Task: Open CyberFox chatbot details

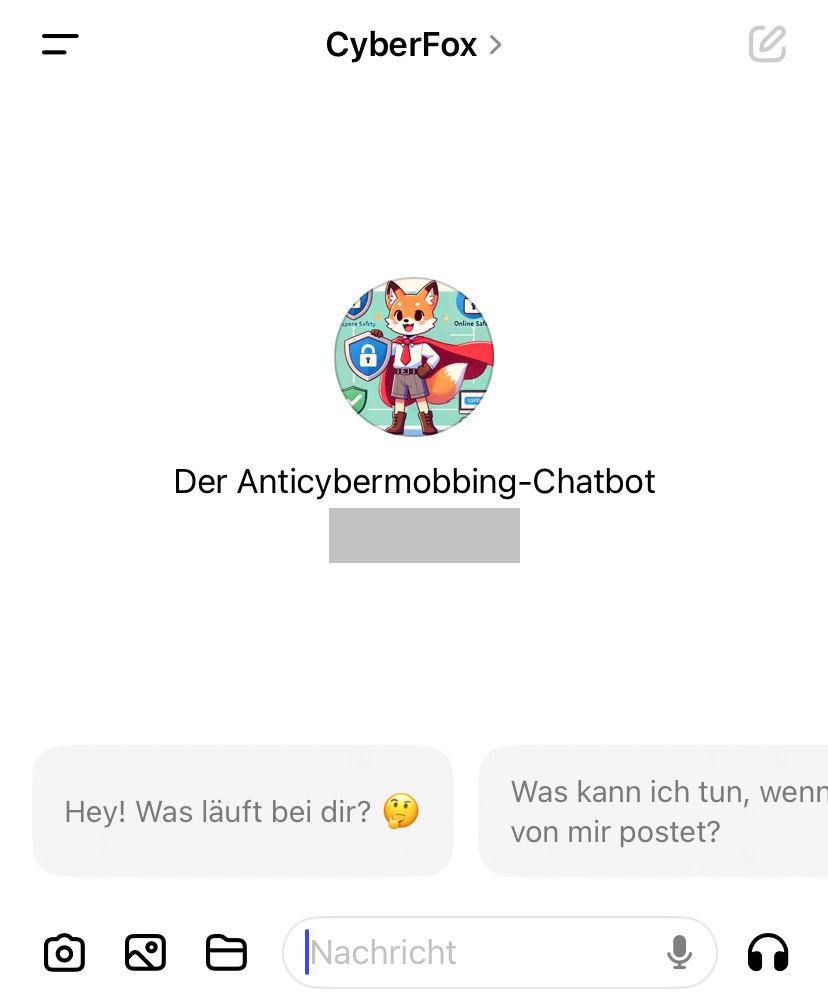Action: click(x=413, y=45)
